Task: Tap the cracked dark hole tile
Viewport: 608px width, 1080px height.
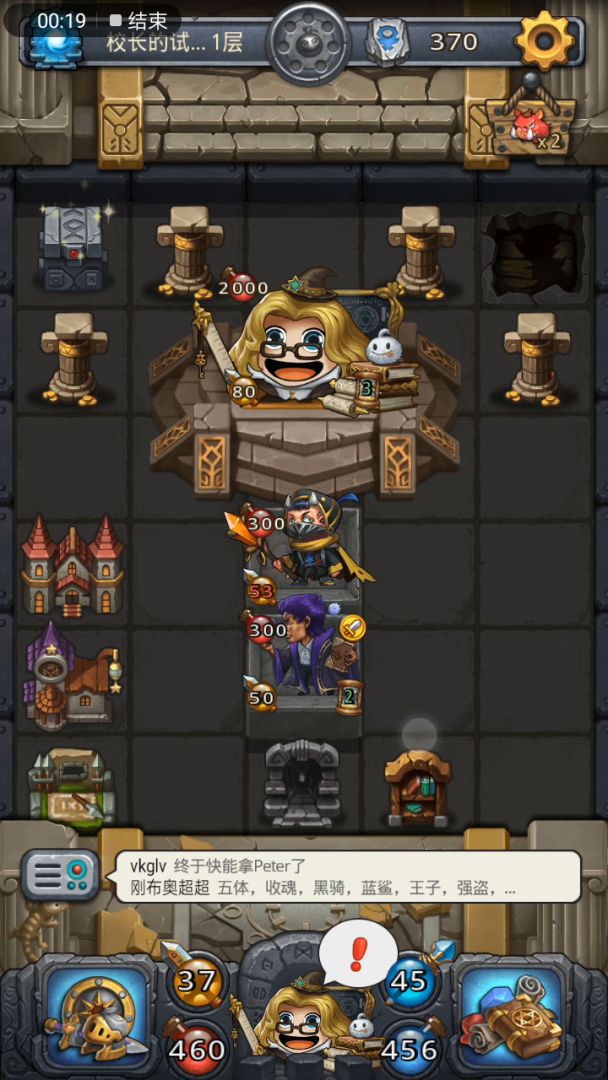Action: pos(533,245)
